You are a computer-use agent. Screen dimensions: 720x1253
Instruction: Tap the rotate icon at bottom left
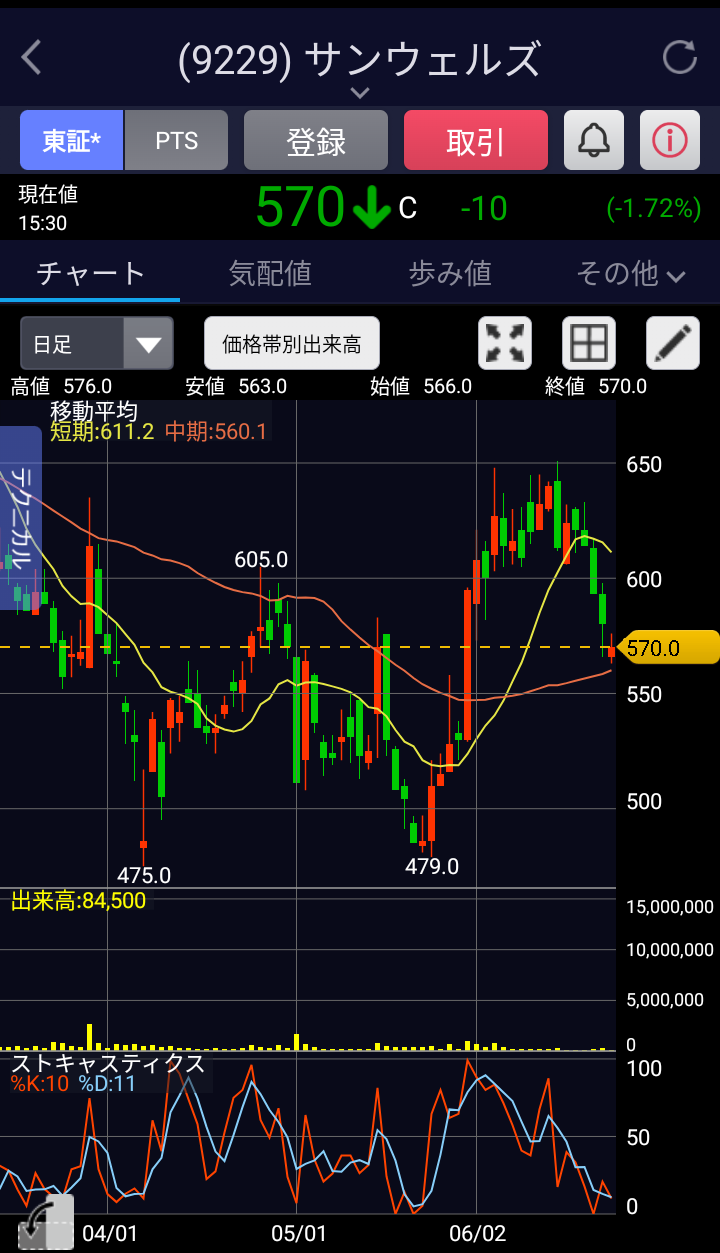46,1222
